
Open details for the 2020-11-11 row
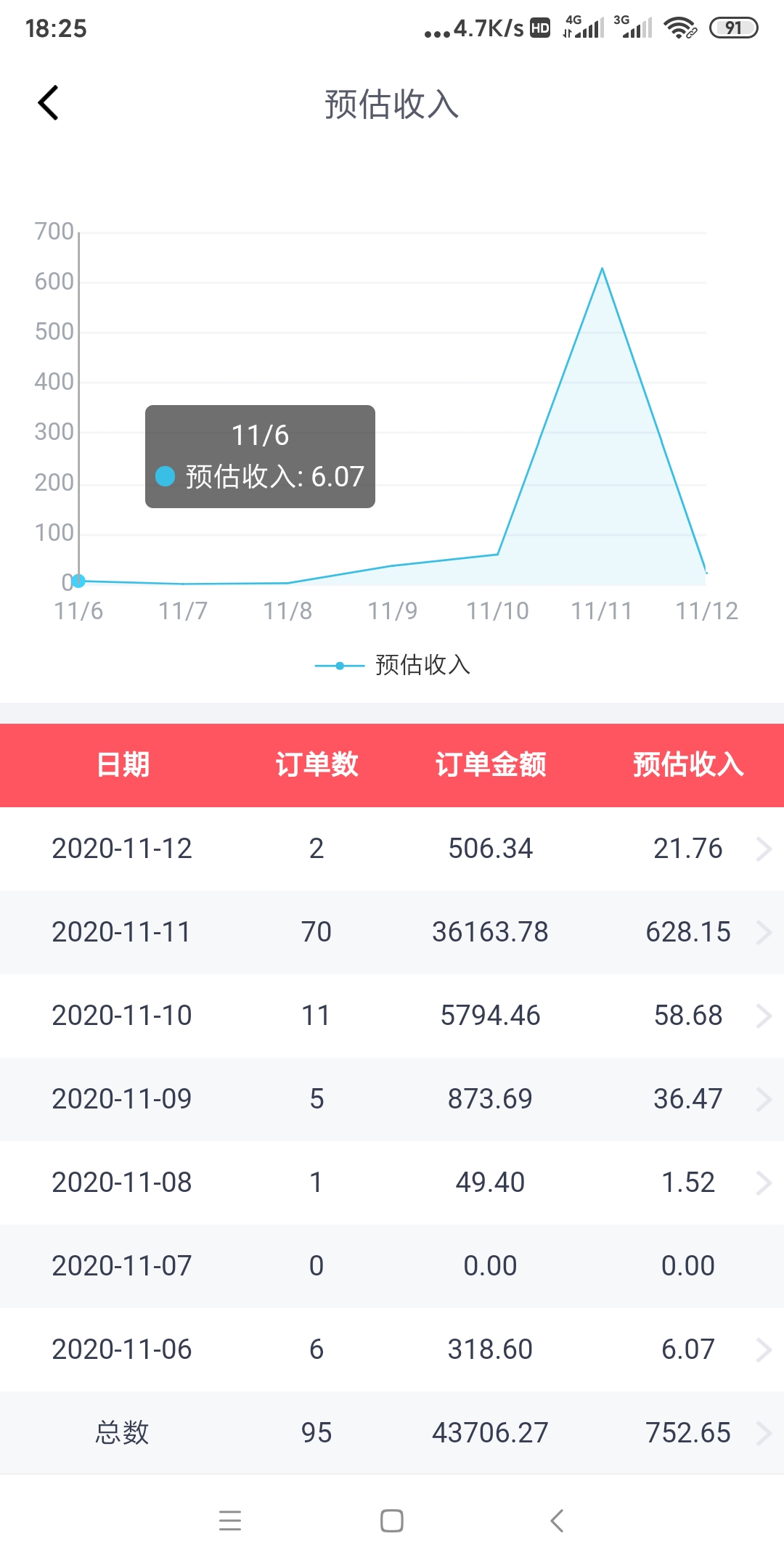click(x=392, y=932)
